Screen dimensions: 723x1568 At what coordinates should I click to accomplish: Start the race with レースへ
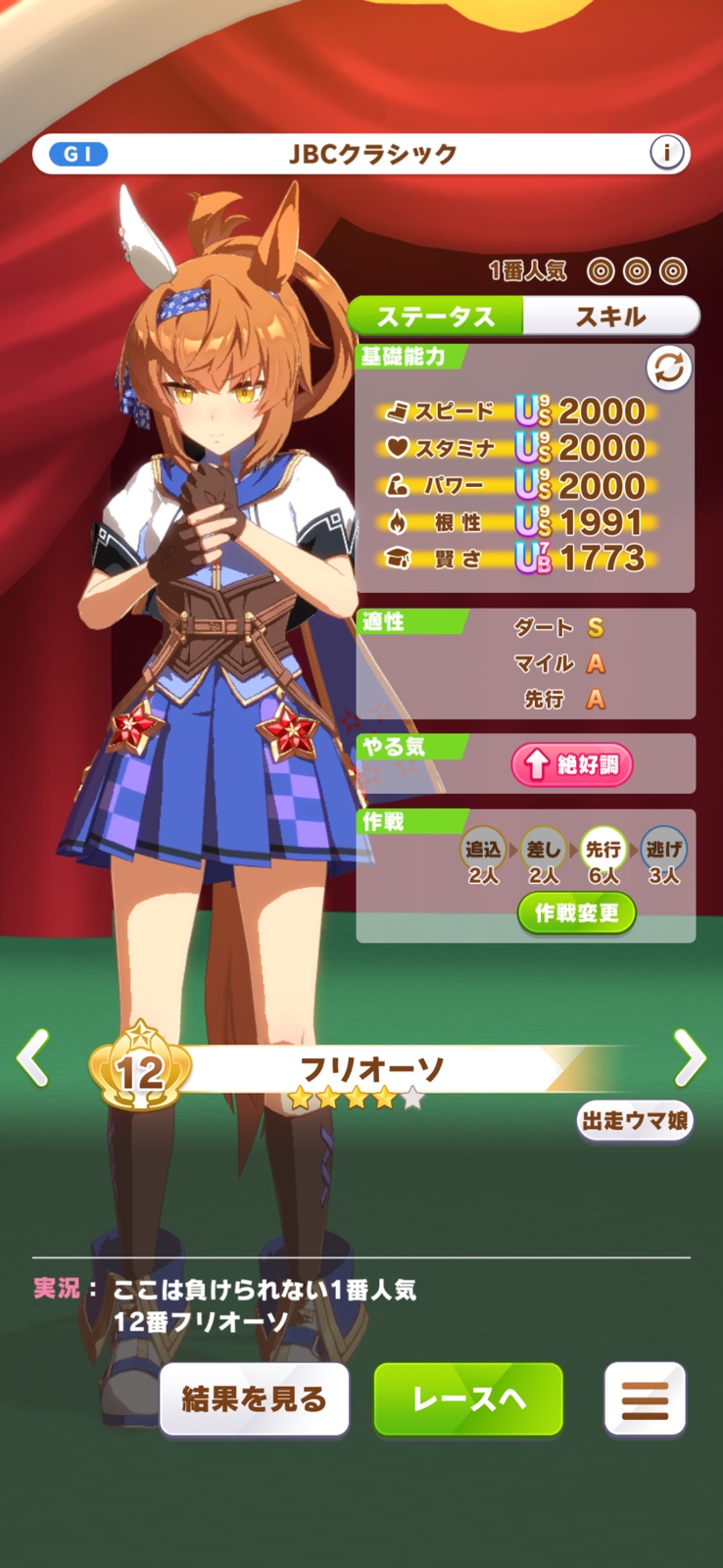468,1399
